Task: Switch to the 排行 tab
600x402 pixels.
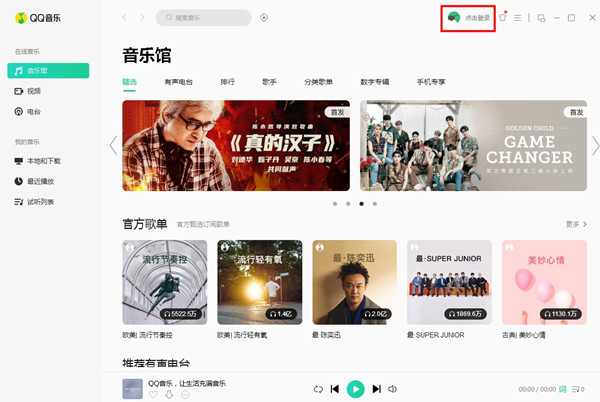Action: 228,81
